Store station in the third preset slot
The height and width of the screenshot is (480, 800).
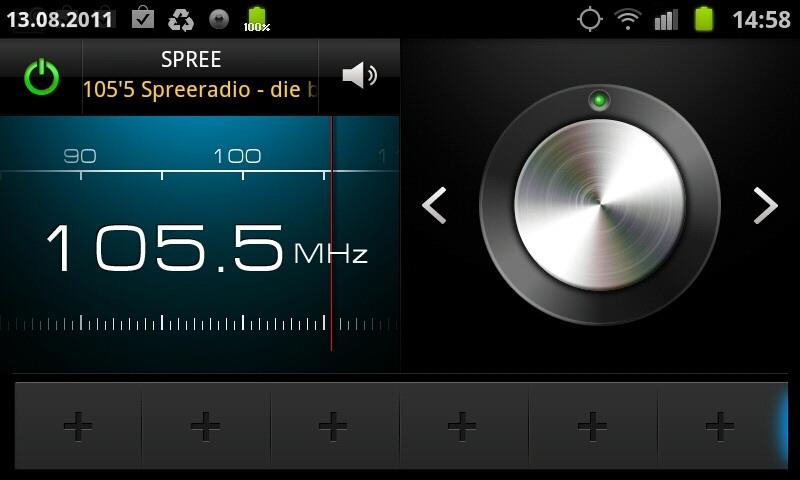pos(334,427)
